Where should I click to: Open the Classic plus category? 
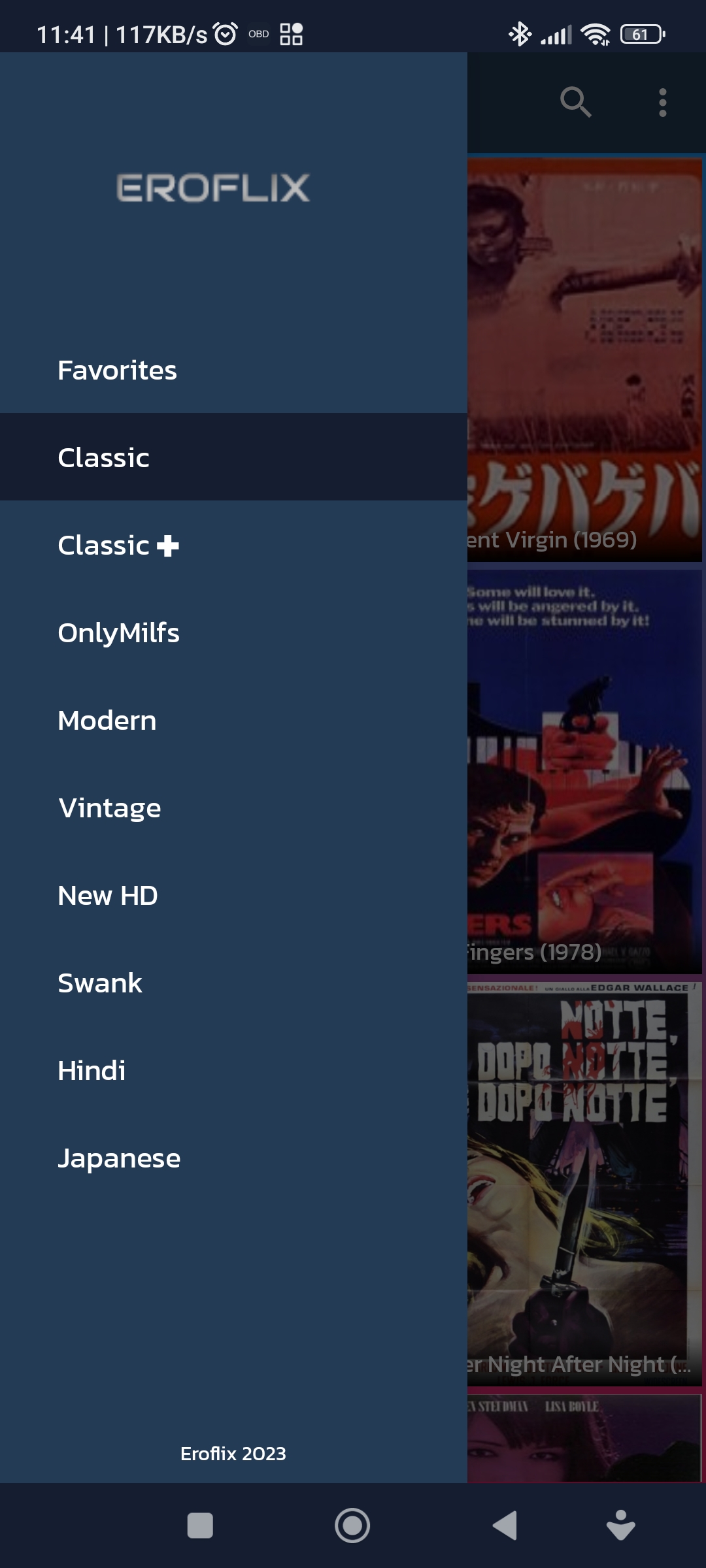pyautogui.click(x=233, y=545)
